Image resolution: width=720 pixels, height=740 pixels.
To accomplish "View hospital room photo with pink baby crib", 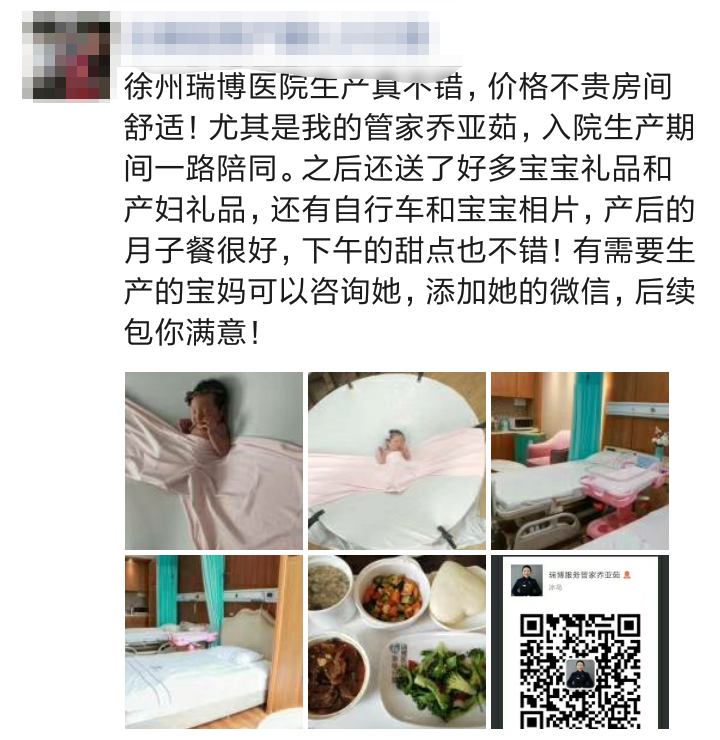I will 579,460.
